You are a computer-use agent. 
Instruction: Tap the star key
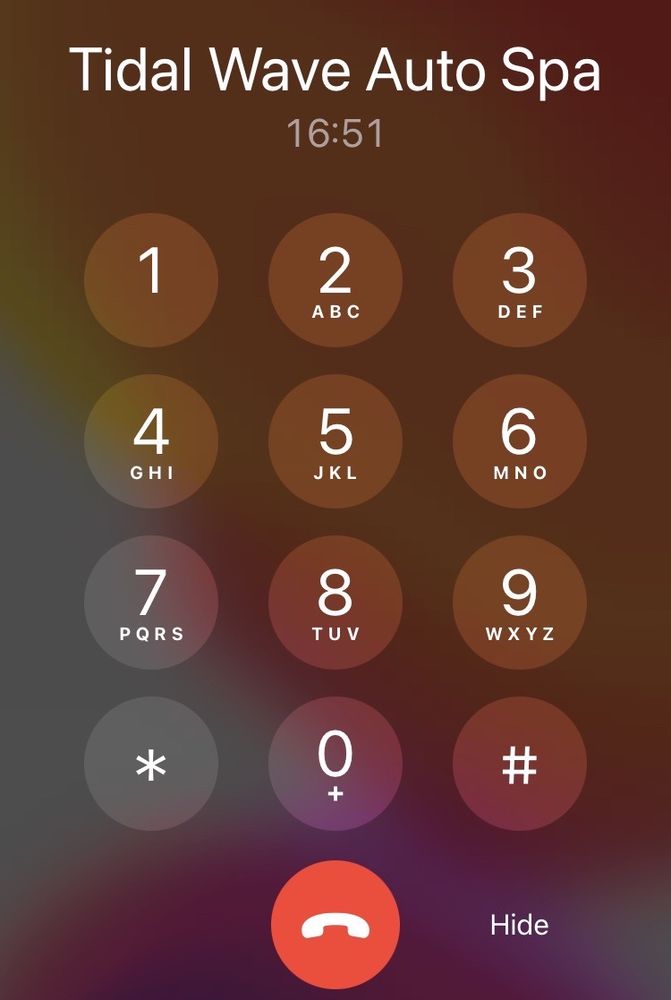[x=151, y=765]
